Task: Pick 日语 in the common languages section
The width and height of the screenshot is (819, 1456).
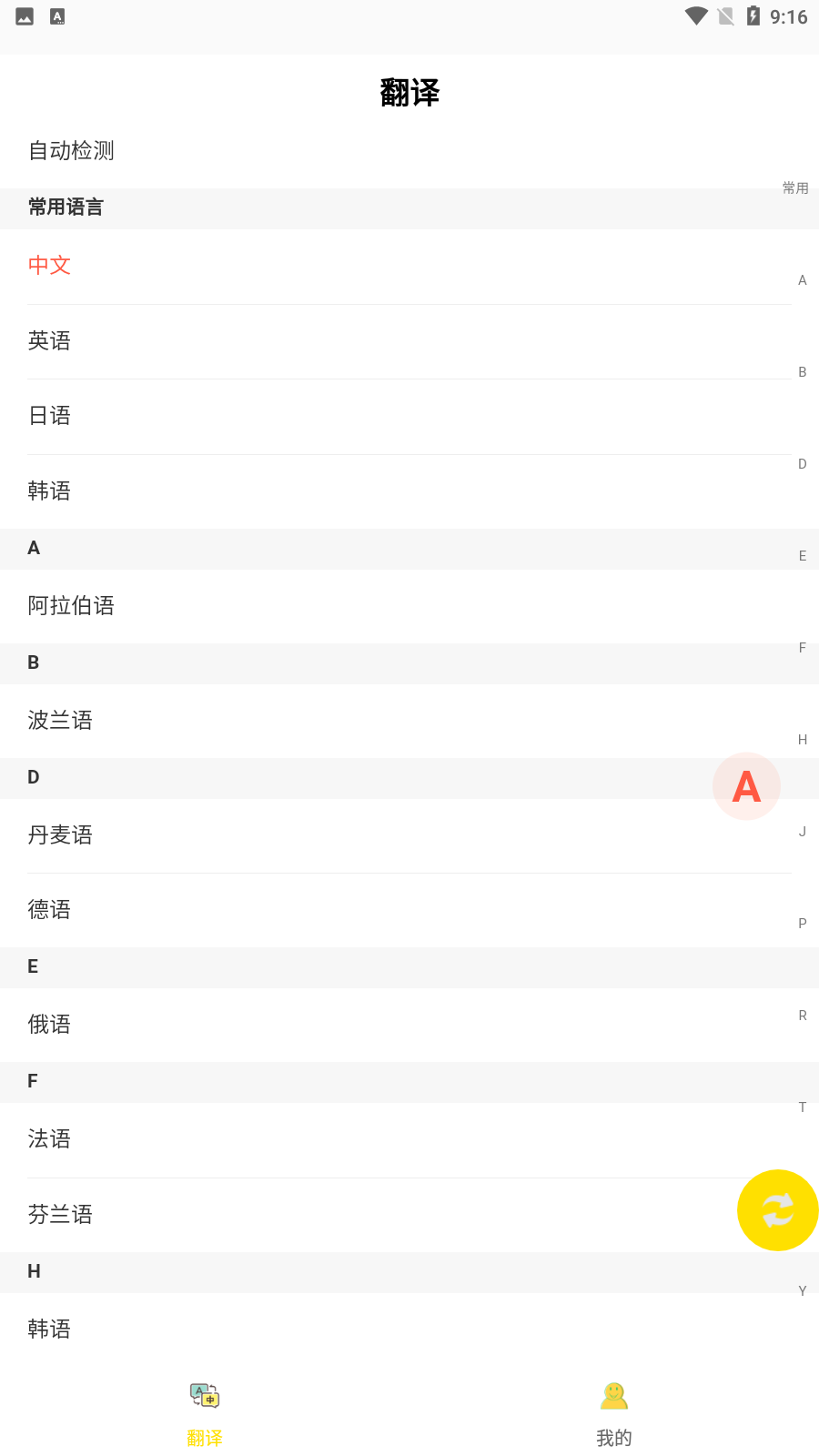Action: tap(50, 416)
